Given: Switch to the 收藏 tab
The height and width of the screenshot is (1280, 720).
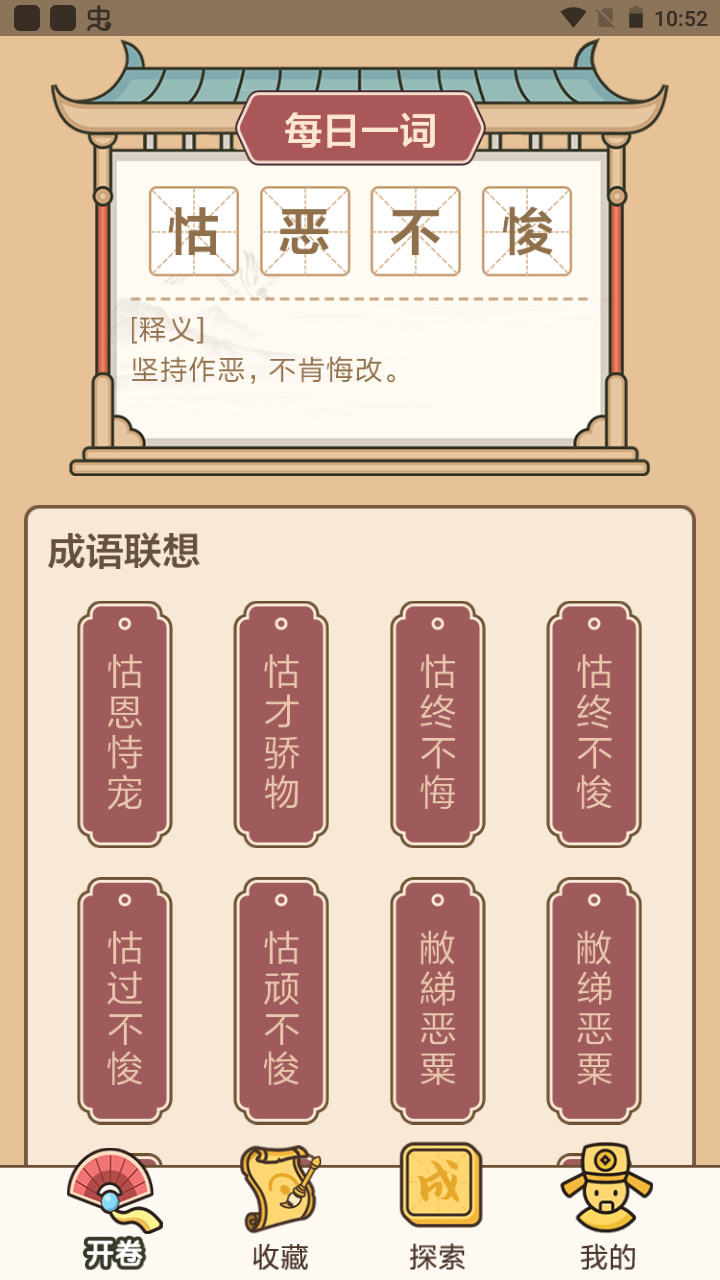Looking at the screenshot, I should (x=281, y=1210).
